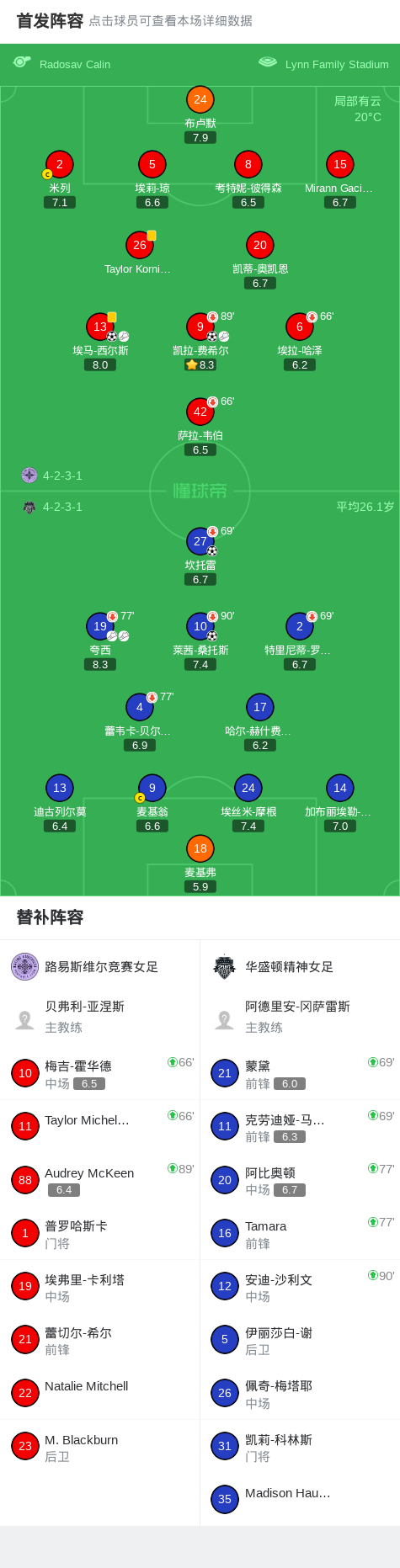Open substitute Audrey McKeen's stats
Viewport: 400px width, 1568px height.
(100, 1180)
